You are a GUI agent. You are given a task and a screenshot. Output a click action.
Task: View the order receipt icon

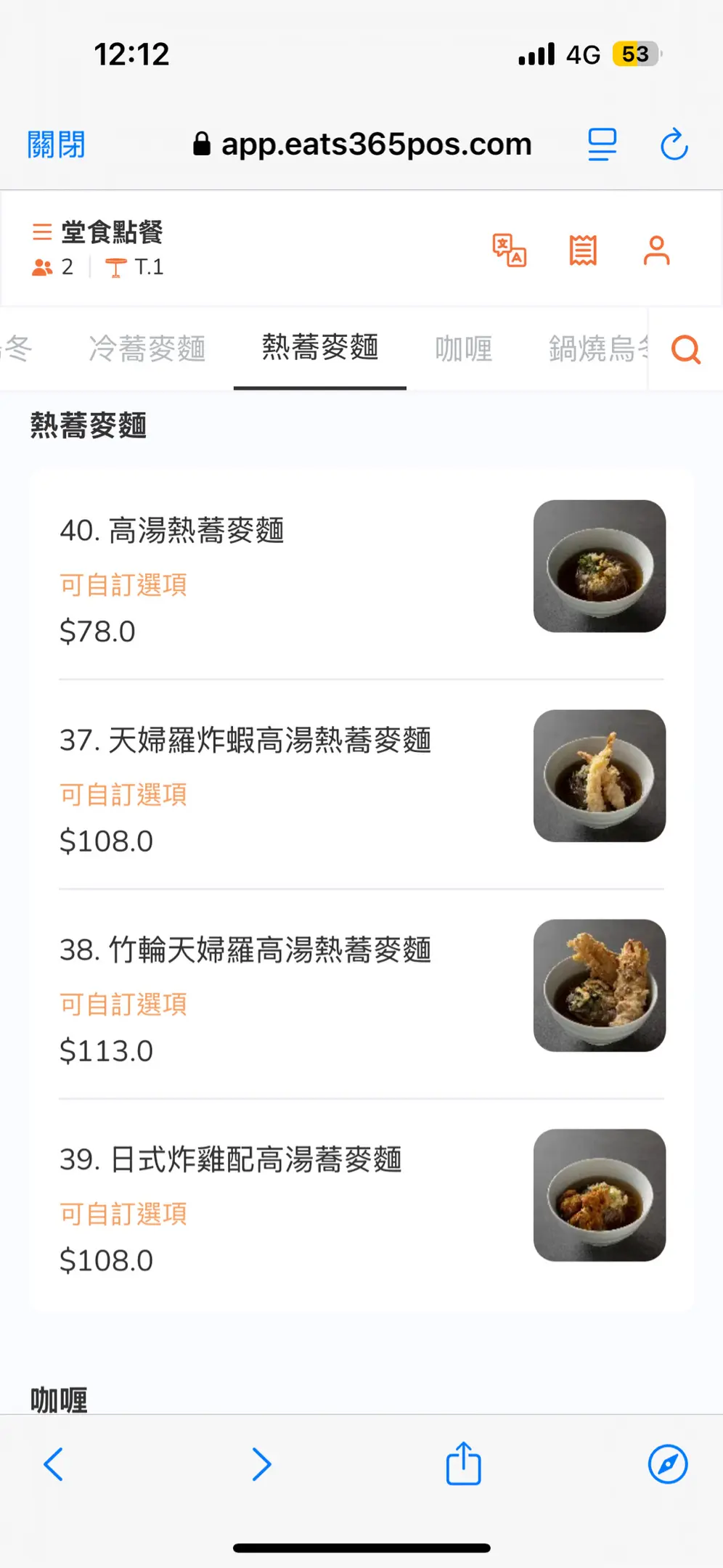coord(583,250)
